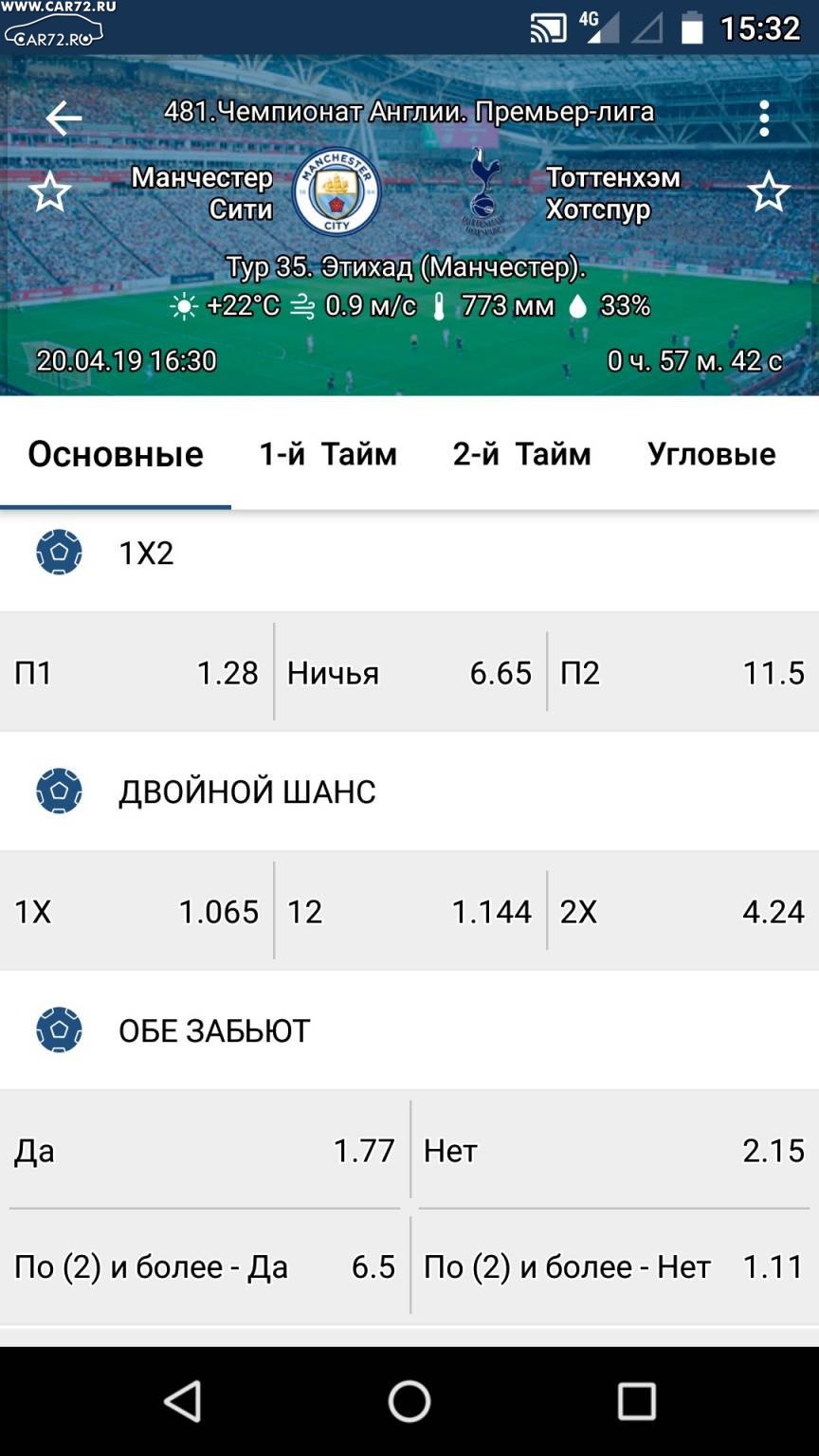Tap the system home button
Screen dimensions: 819x1456
click(x=409, y=1400)
